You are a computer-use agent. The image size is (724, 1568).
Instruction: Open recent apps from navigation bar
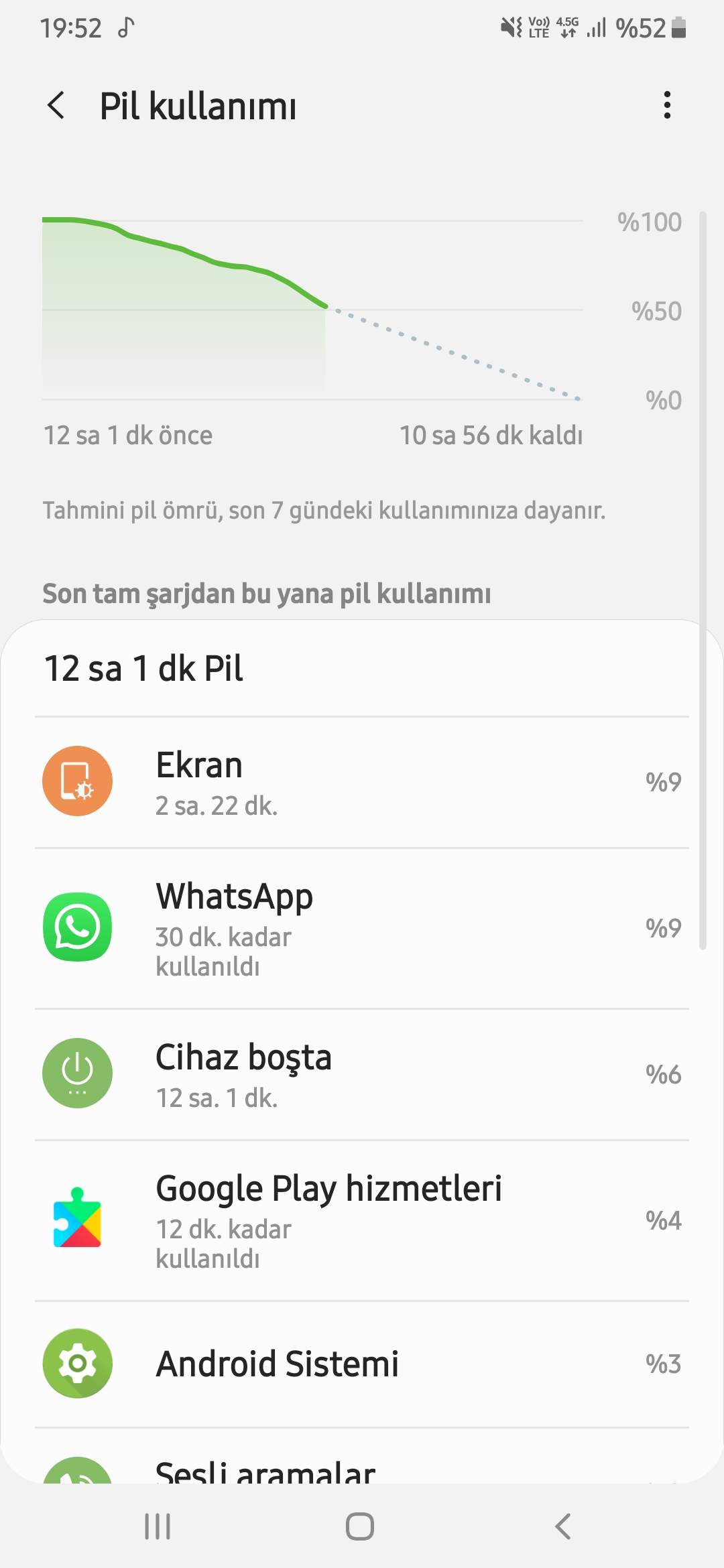tap(158, 1526)
